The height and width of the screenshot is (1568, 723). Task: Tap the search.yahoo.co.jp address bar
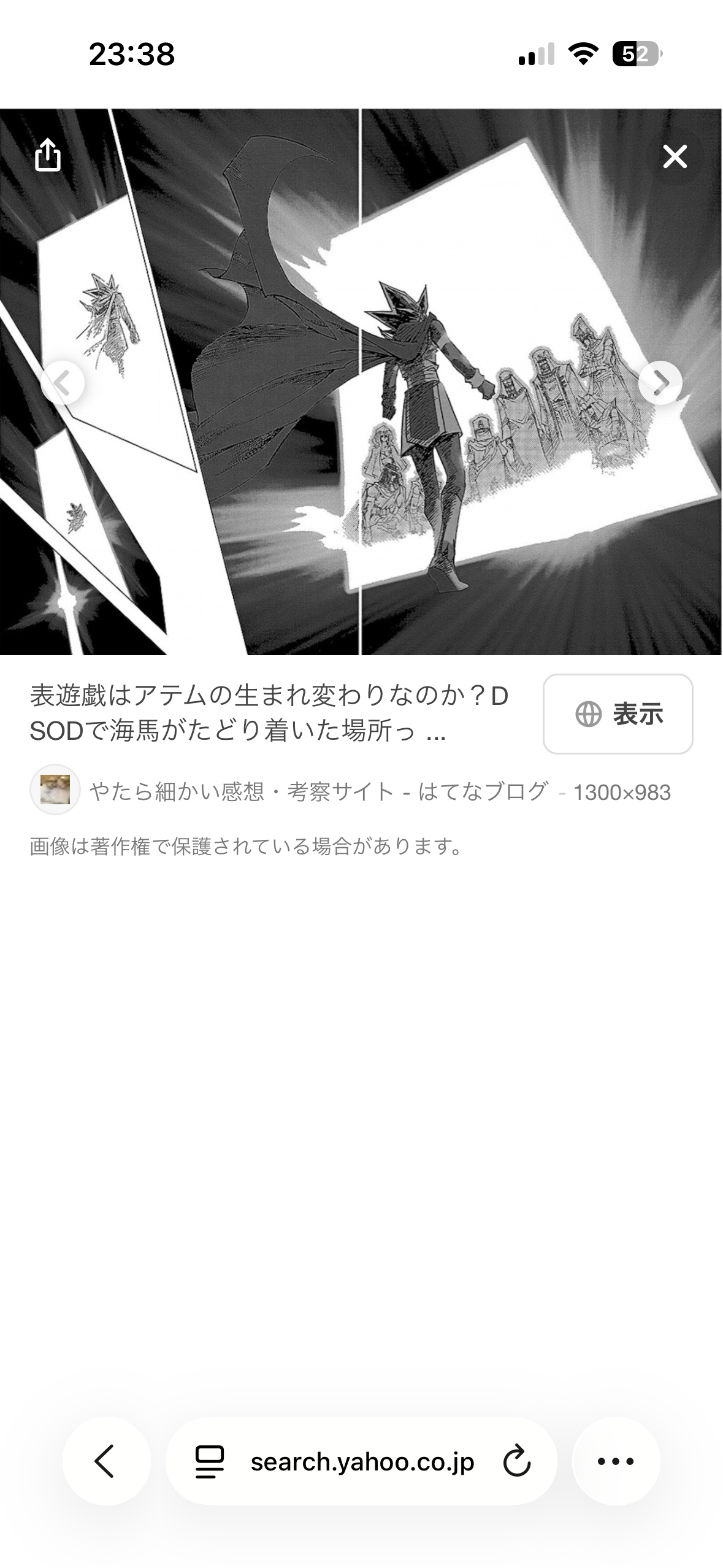(362, 1461)
